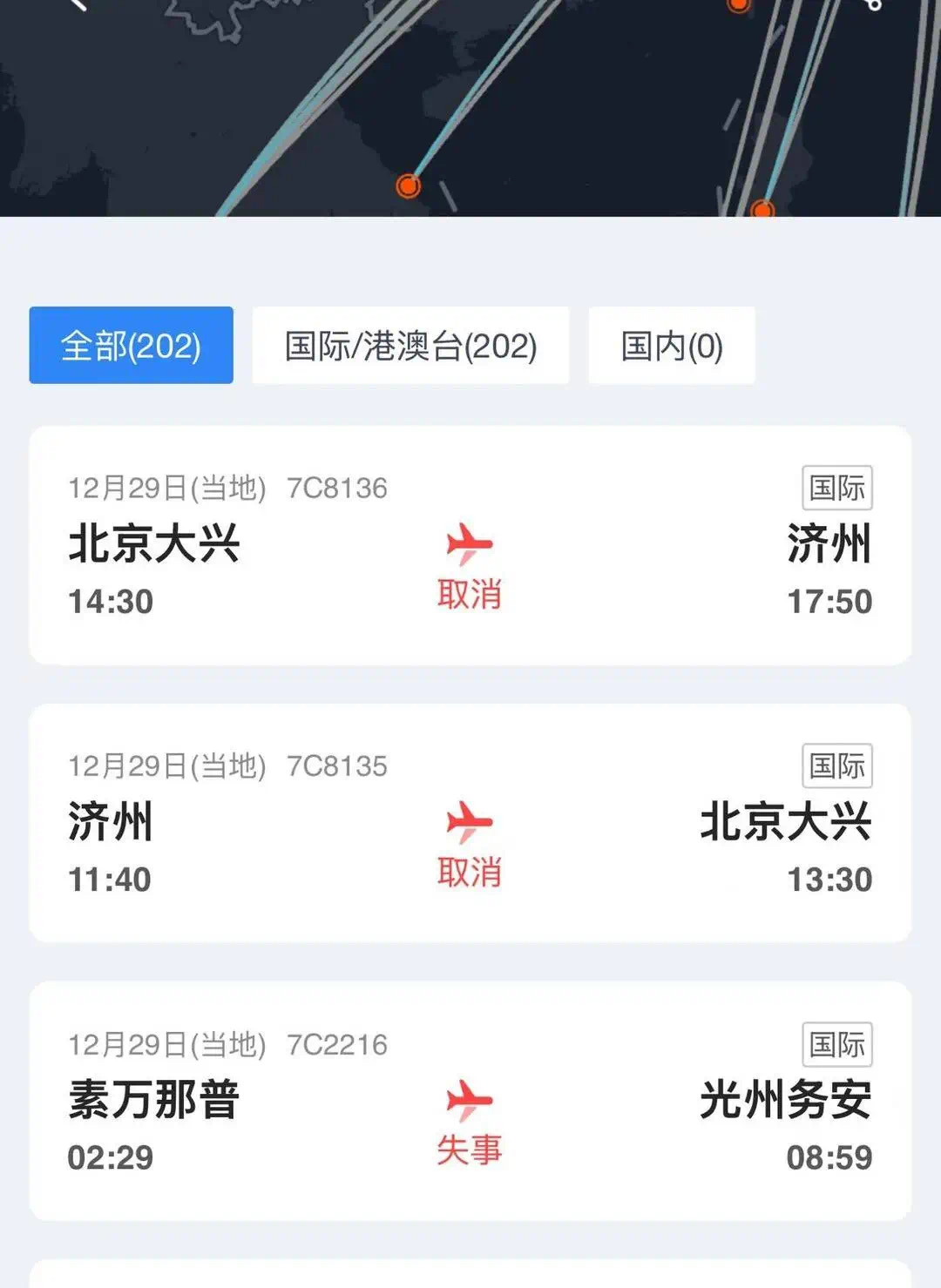941x1288 pixels.
Task: Click 光州务安 arrival label
Action: click(x=789, y=1097)
